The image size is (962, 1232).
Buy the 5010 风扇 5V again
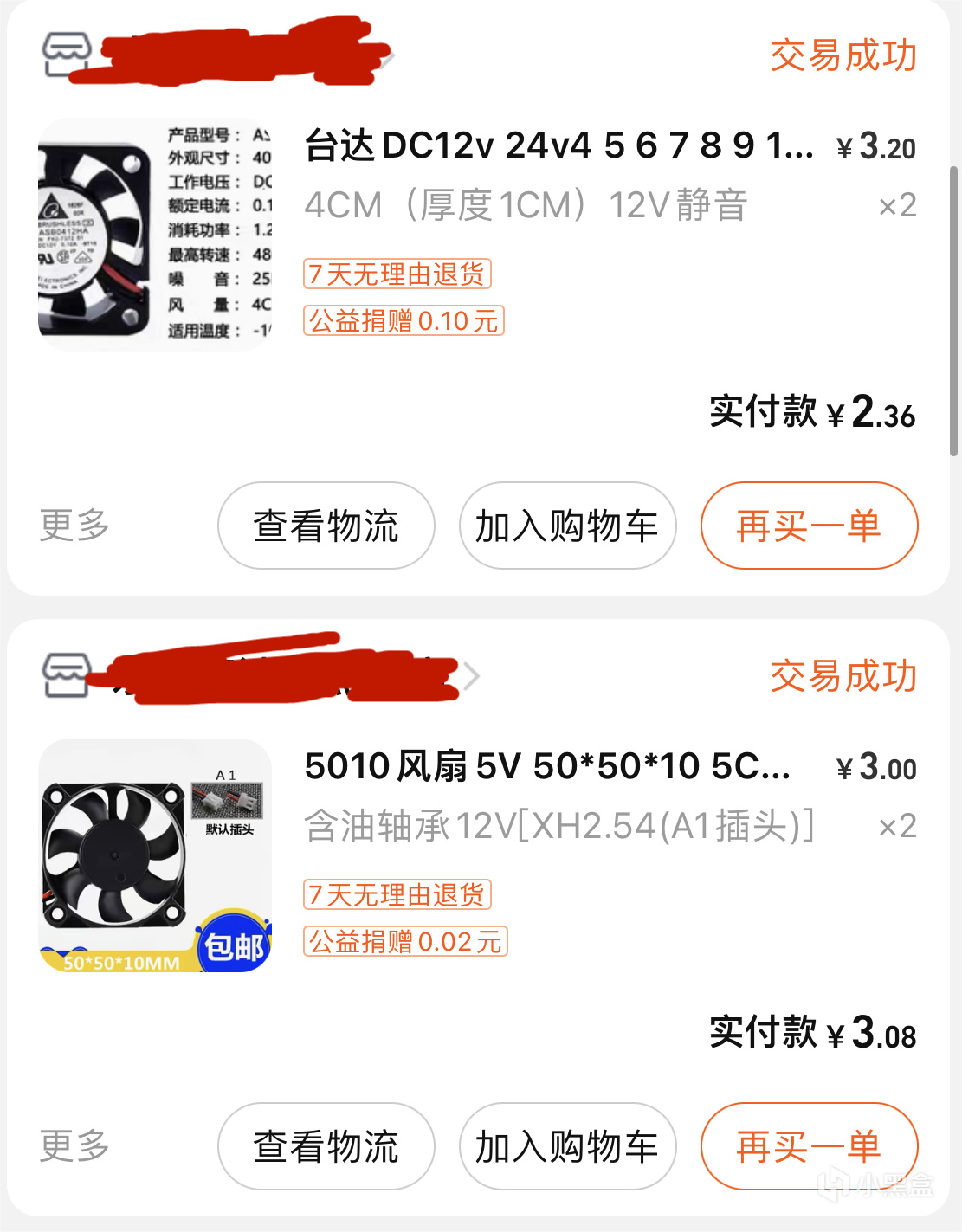coord(809,1146)
